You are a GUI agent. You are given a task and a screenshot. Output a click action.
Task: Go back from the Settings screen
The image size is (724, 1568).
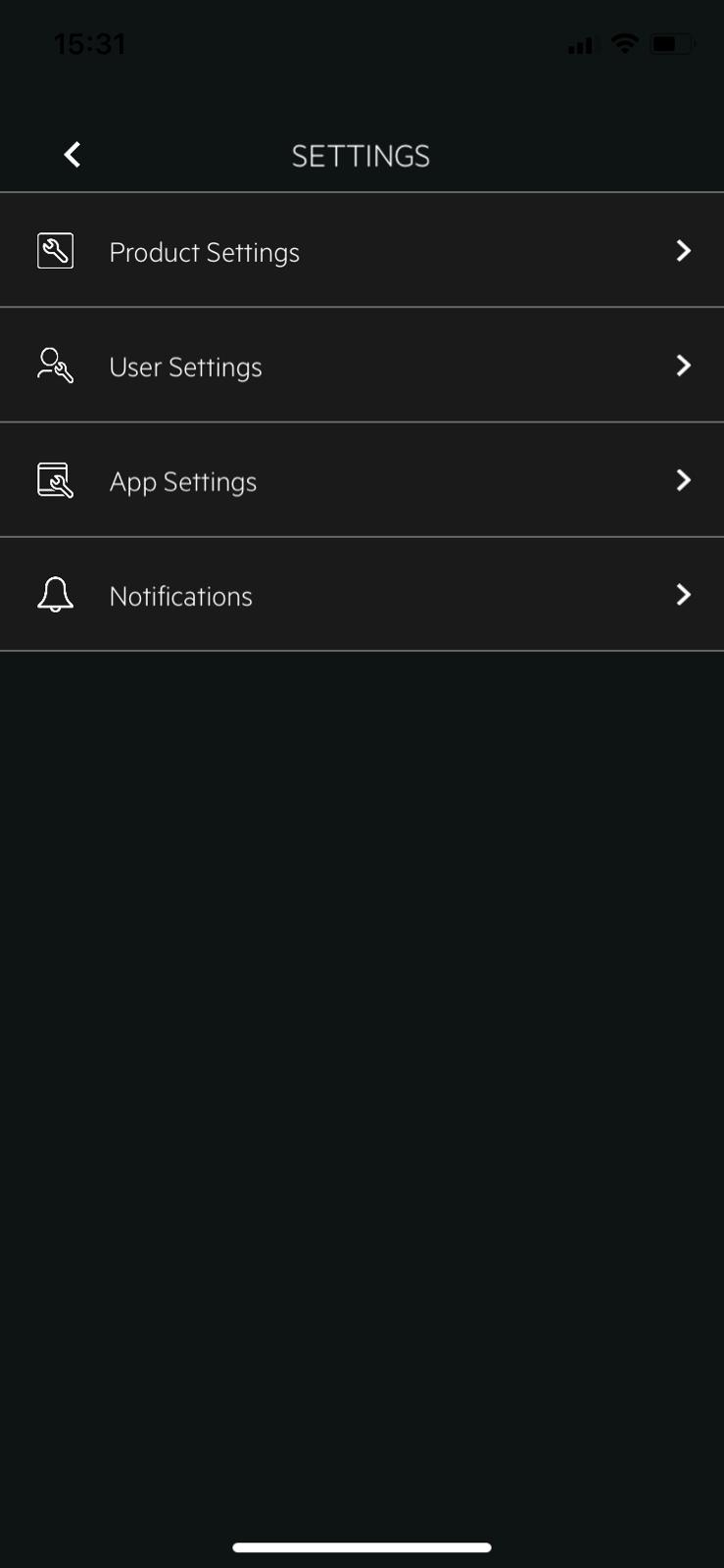72,155
